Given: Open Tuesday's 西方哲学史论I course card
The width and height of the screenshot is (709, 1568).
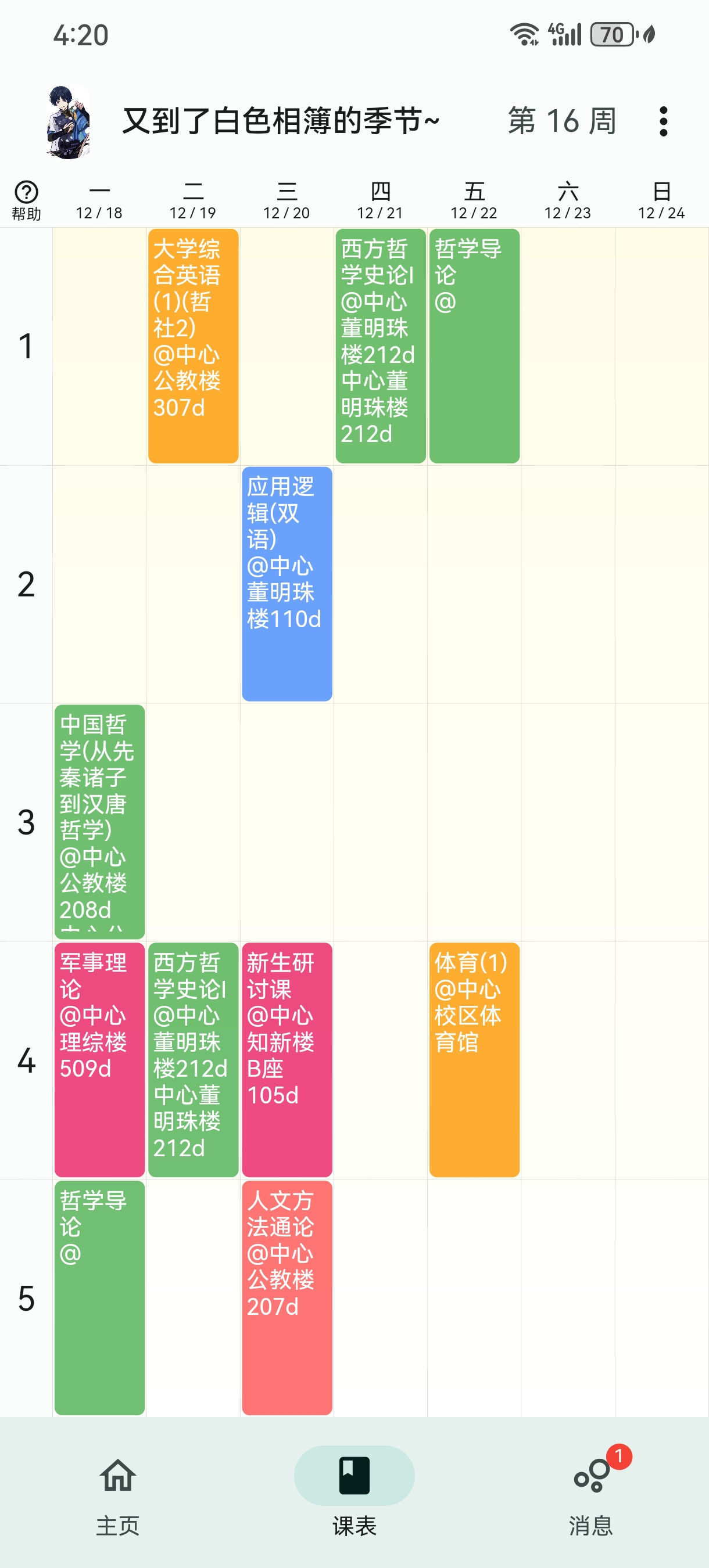Looking at the screenshot, I should click(x=193, y=1059).
